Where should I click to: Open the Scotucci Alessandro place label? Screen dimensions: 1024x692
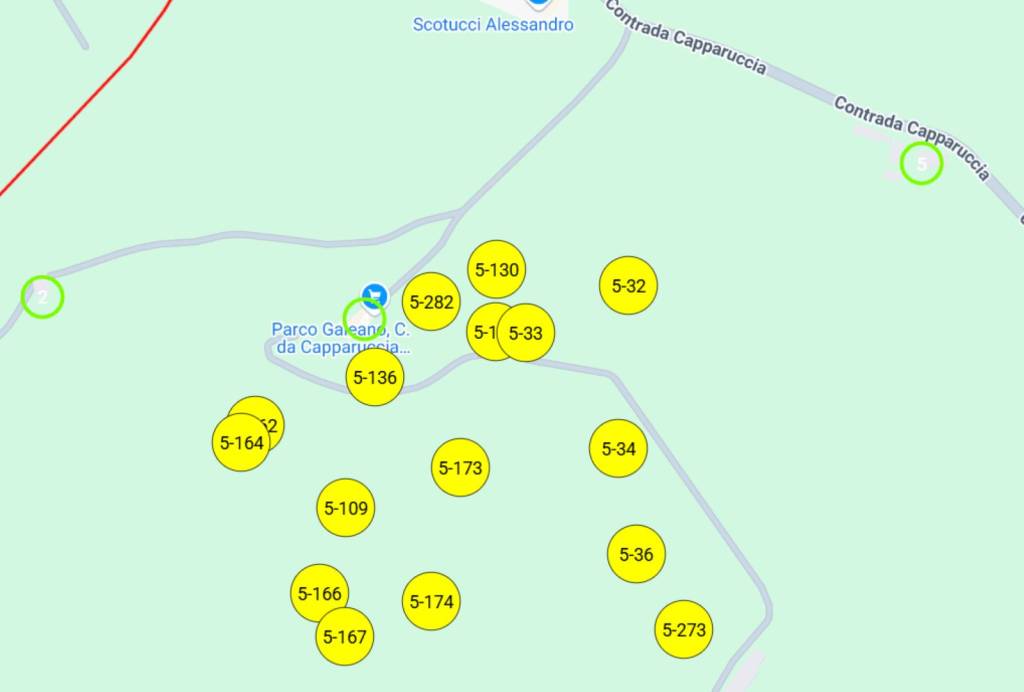click(493, 24)
